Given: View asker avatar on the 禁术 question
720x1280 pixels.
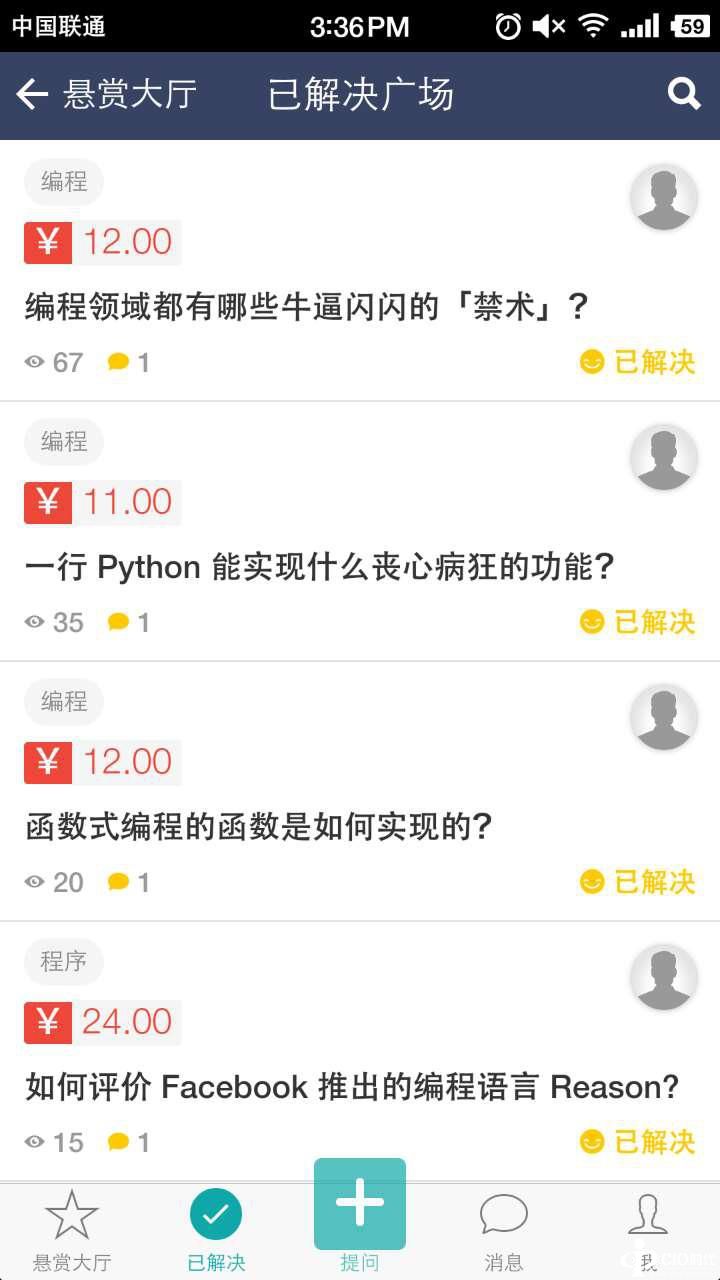Looking at the screenshot, I should pyautogui.click(x=664, y=197).
